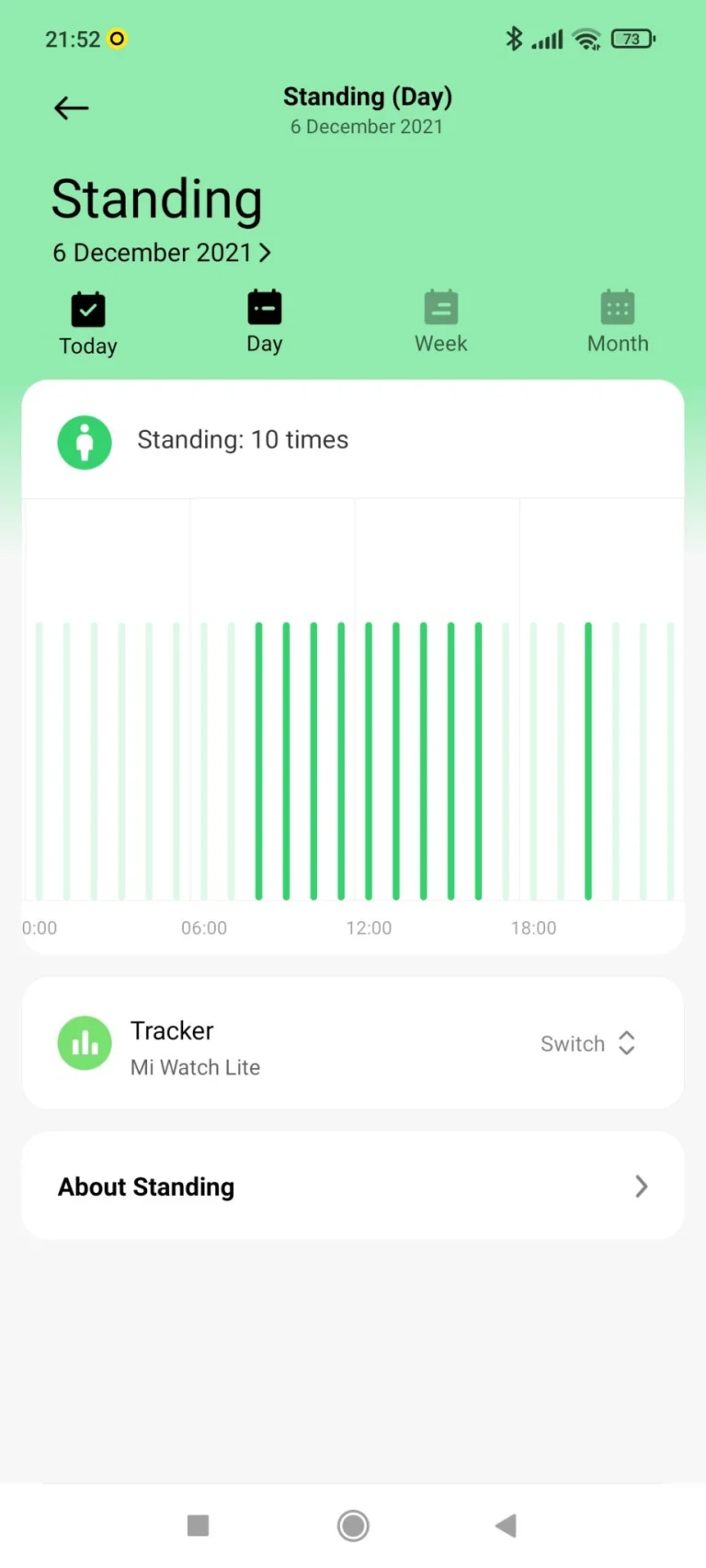
Task: Click the bar above the 18:00 label
Action: point(533,763)
